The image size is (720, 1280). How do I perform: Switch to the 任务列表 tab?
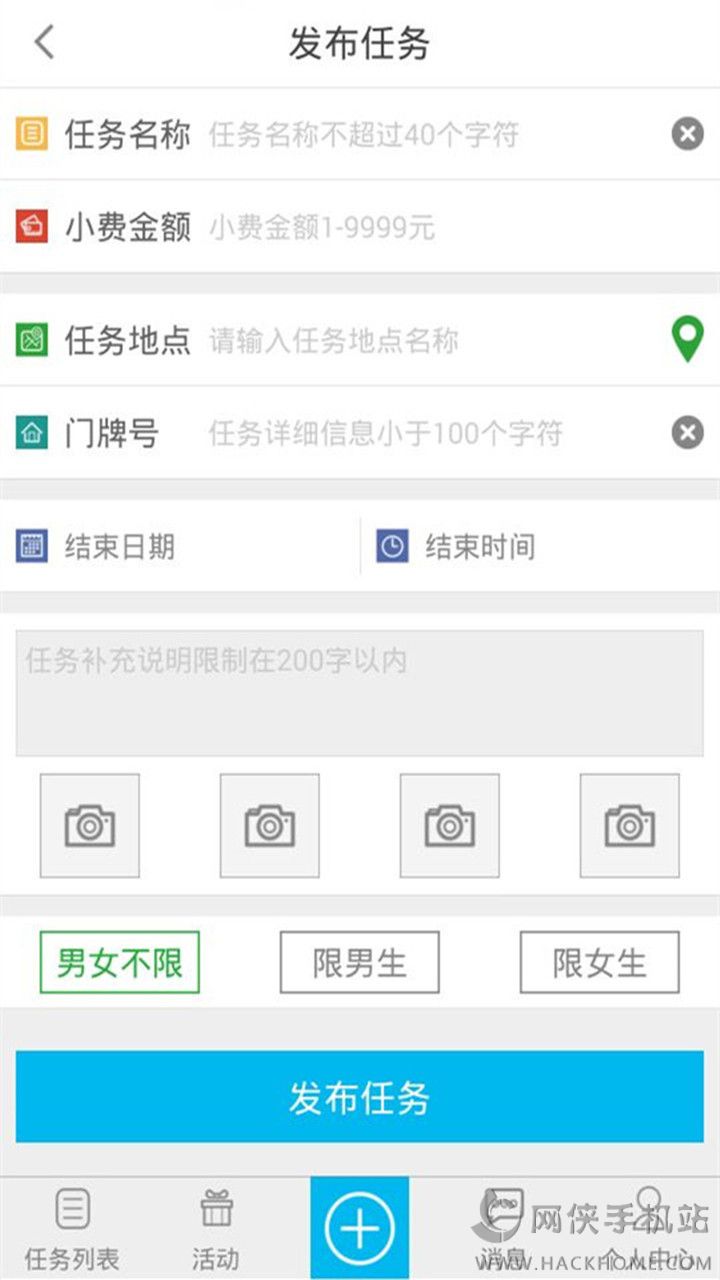(72, 1228)
